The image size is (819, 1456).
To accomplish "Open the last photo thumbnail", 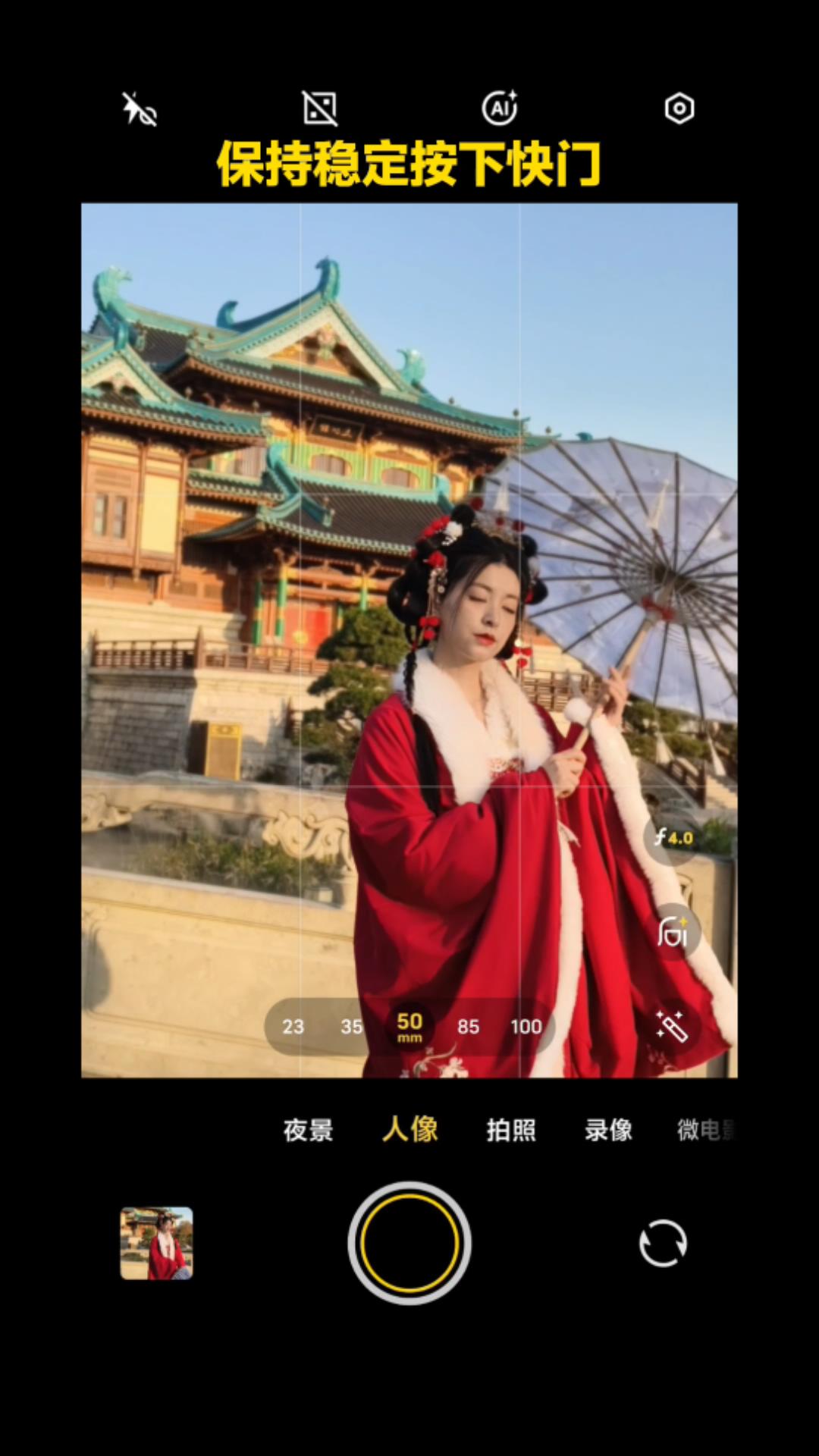I will click(x=156, y=1243).
